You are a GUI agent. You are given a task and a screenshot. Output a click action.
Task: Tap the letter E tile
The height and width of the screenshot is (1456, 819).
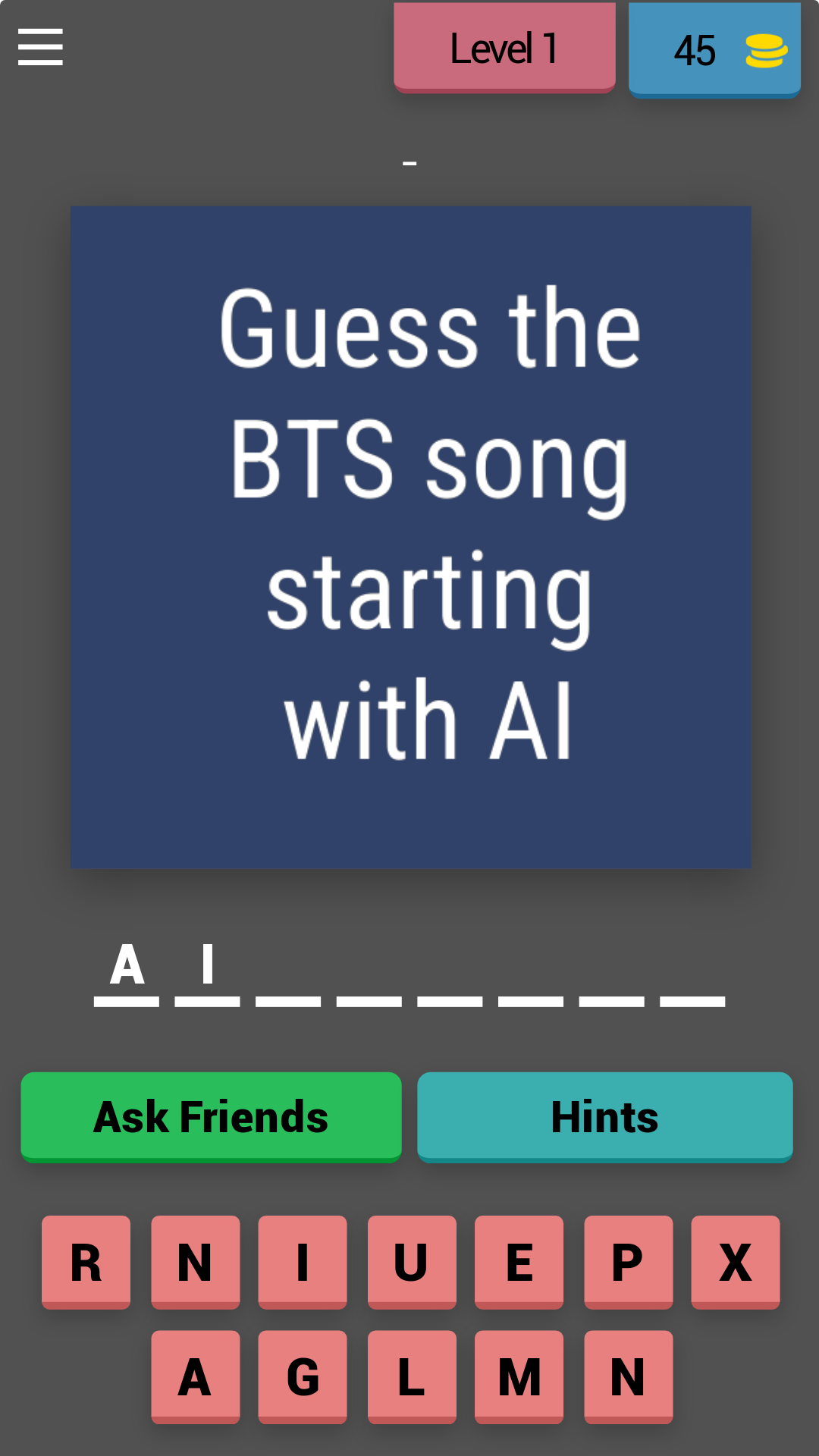[519, 1262]
